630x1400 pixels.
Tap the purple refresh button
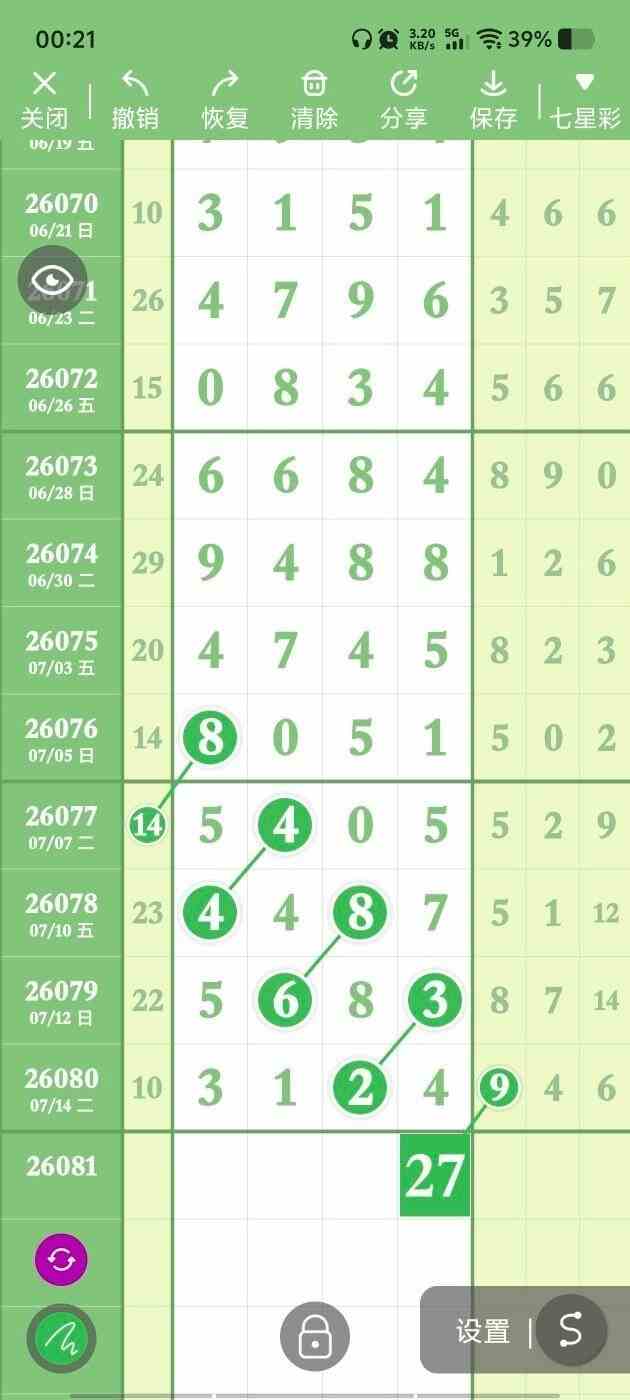(62, 1259)
